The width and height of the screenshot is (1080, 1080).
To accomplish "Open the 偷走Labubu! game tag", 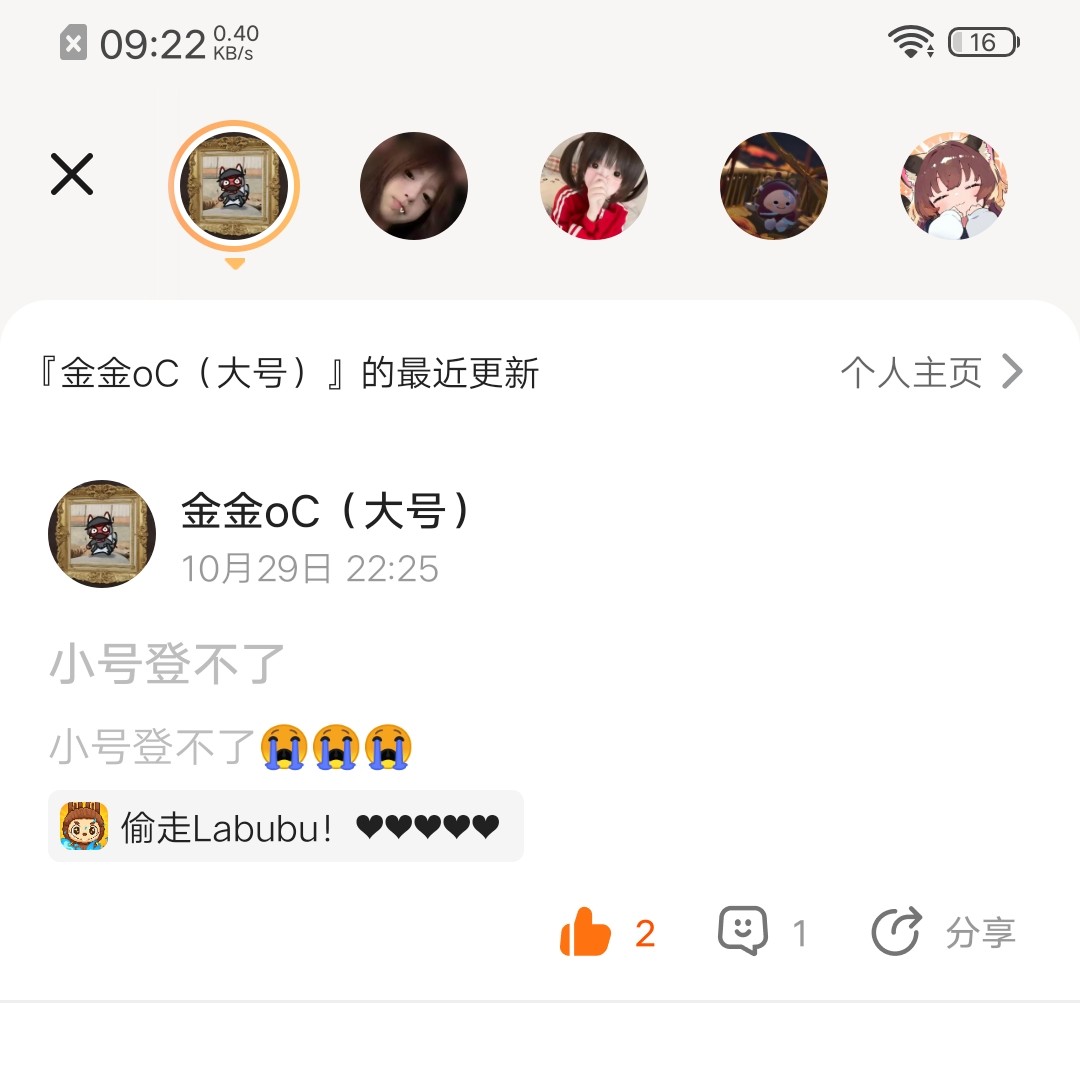I will [x=286, y=827].
